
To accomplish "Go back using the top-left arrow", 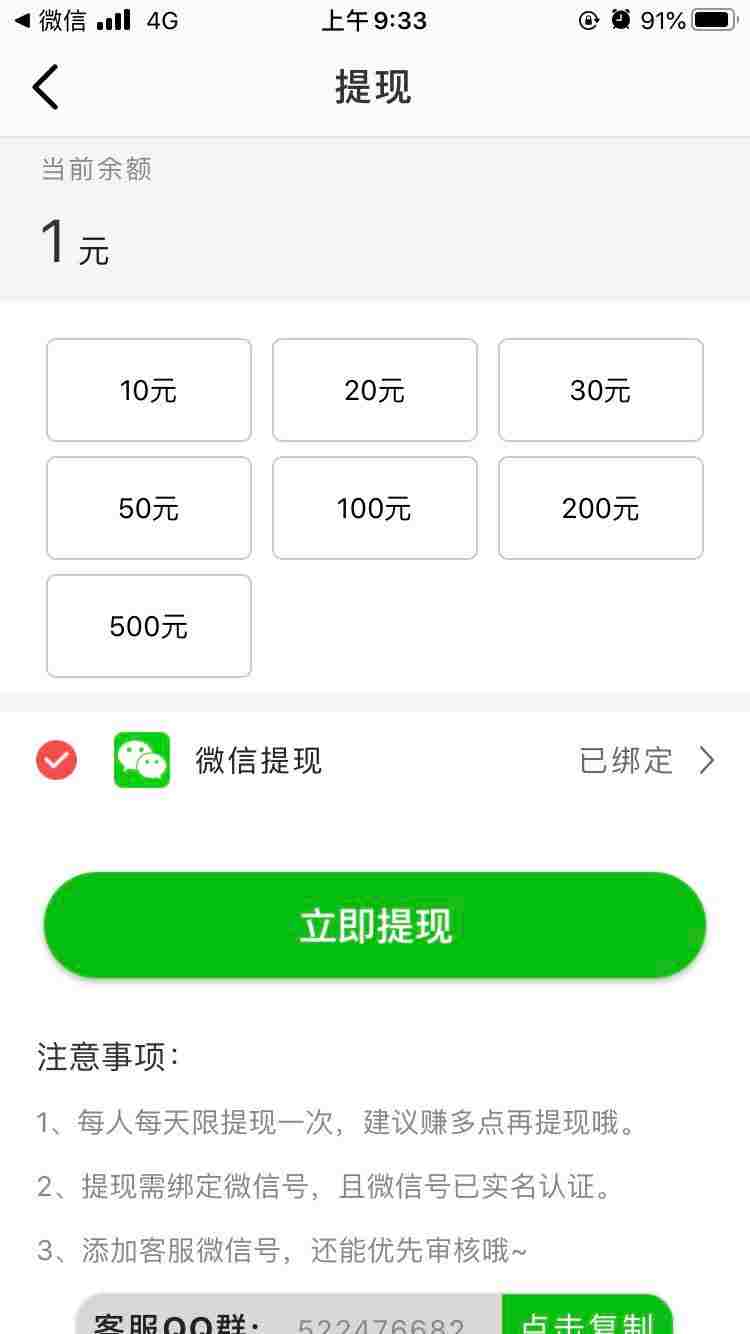I will pyautogui.click(x=45, y=87).
